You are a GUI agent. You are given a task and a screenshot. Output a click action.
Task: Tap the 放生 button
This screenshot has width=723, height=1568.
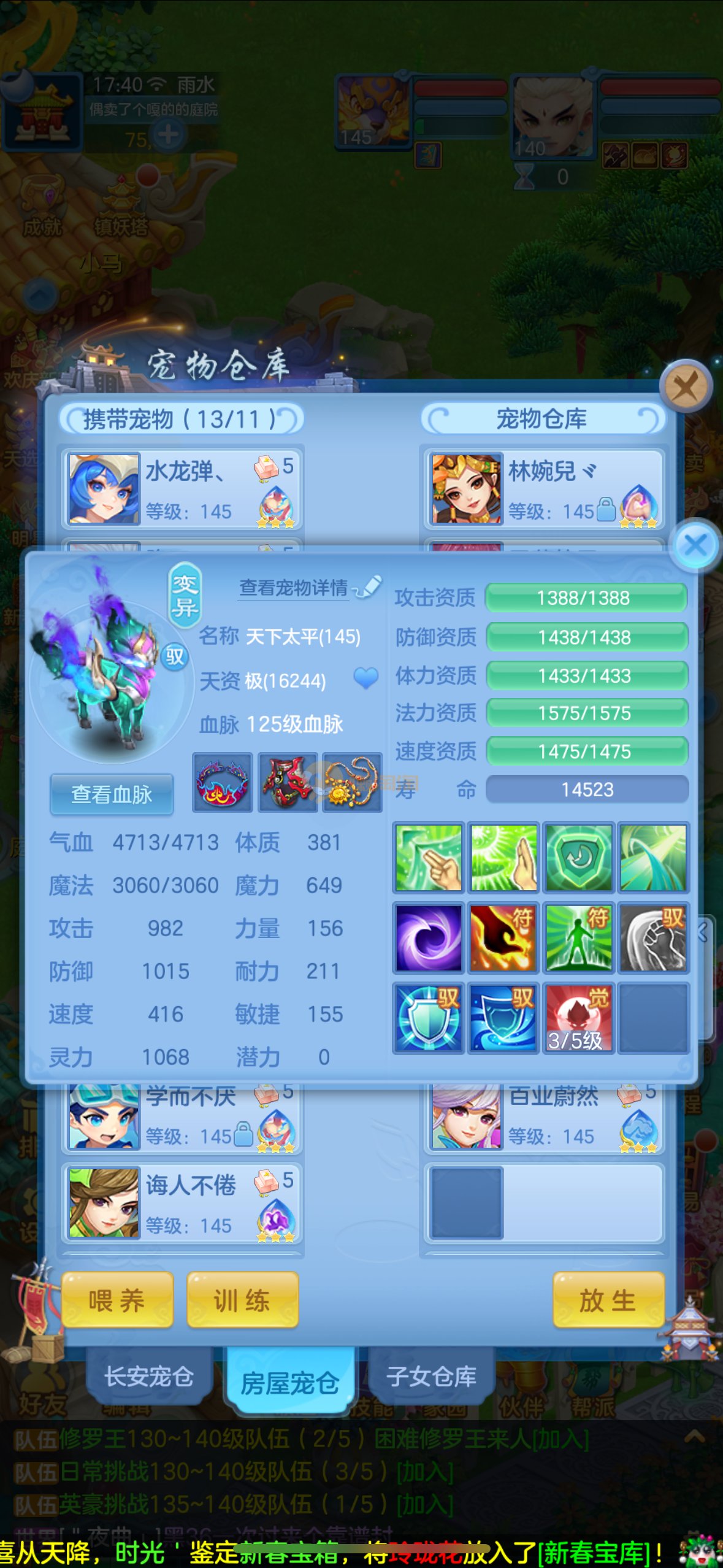coord(608,1300)
